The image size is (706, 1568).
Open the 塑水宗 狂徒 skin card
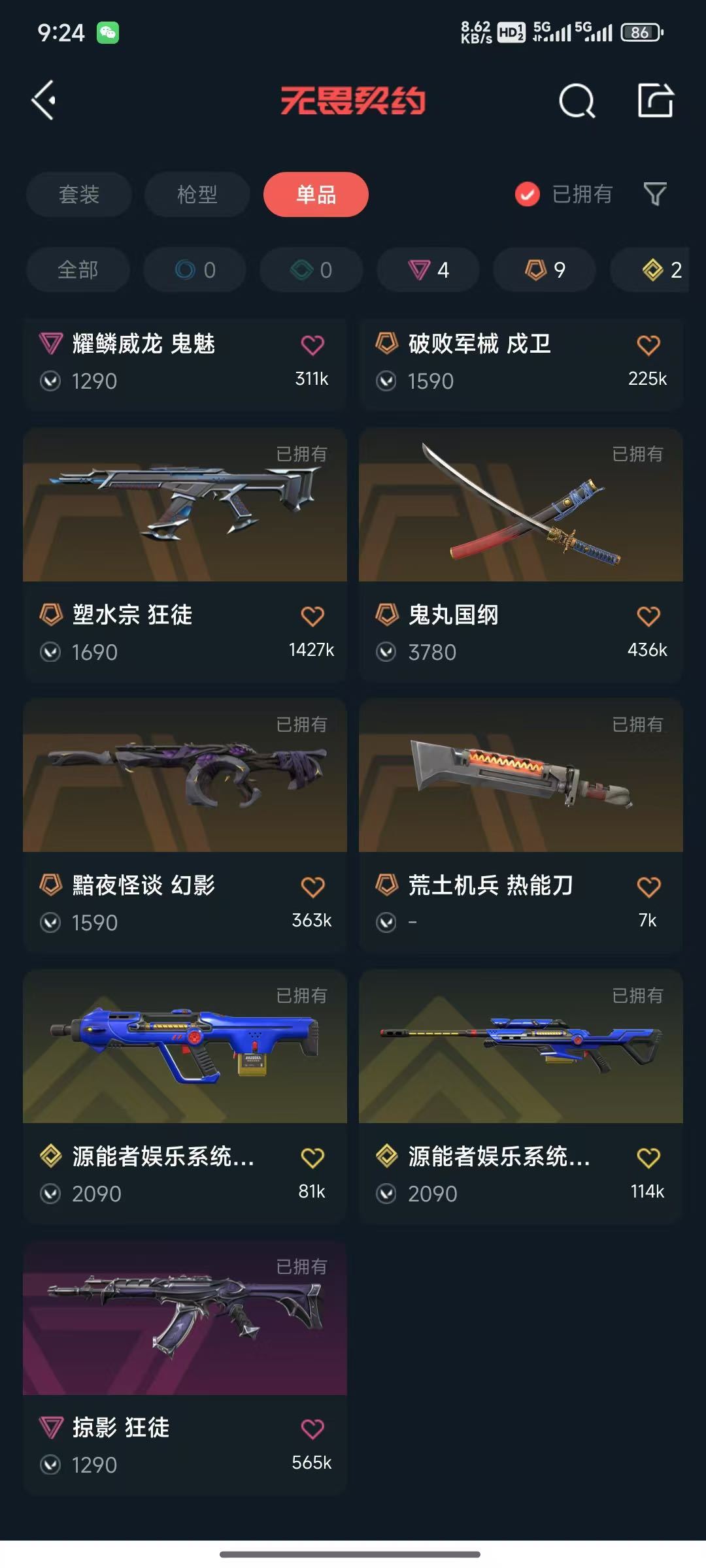(x=185, y=555)
